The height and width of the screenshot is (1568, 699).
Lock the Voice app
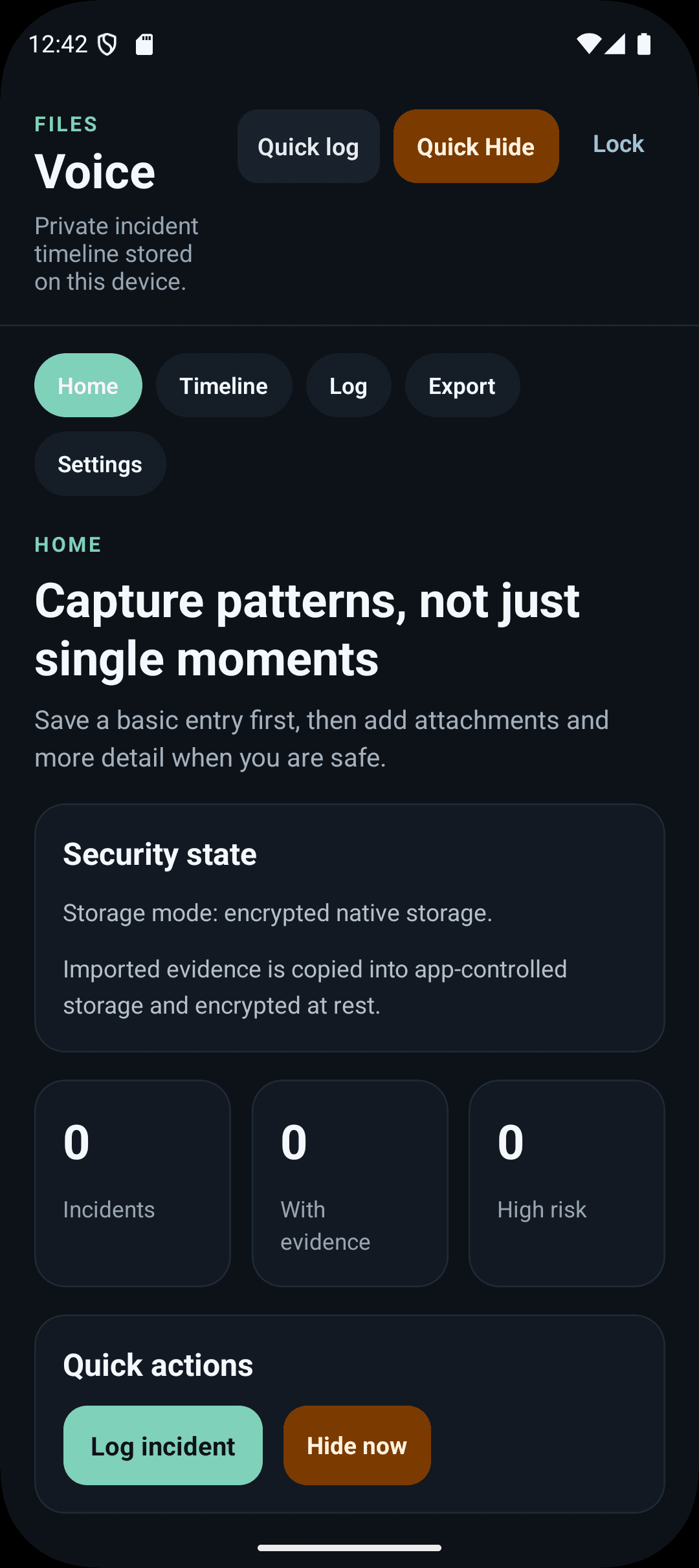pyautogui.click(x=617, y=144)
